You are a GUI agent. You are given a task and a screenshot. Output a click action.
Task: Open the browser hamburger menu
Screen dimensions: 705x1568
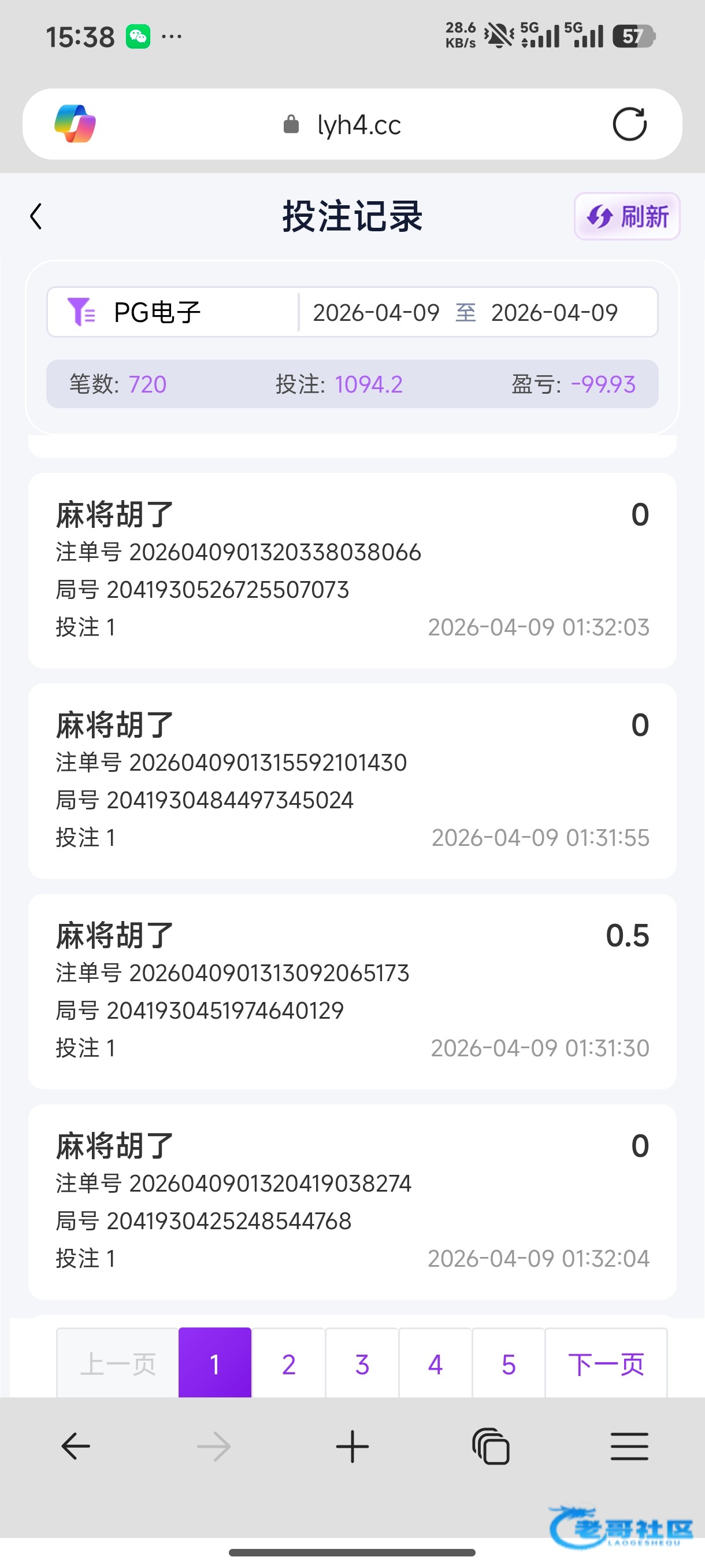pyautogui.click(x=629, y=1445)
